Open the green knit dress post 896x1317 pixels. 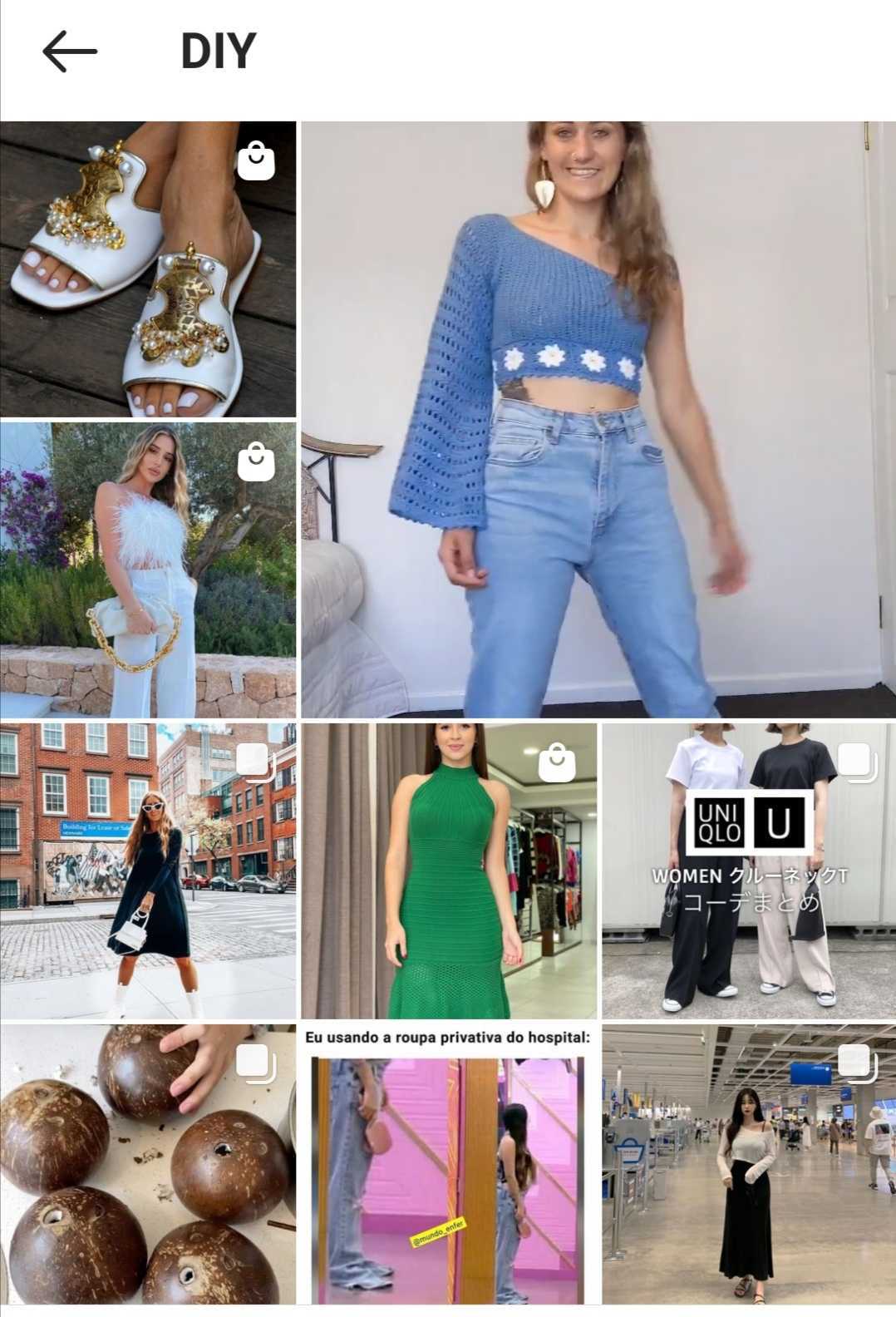(449, 871)
